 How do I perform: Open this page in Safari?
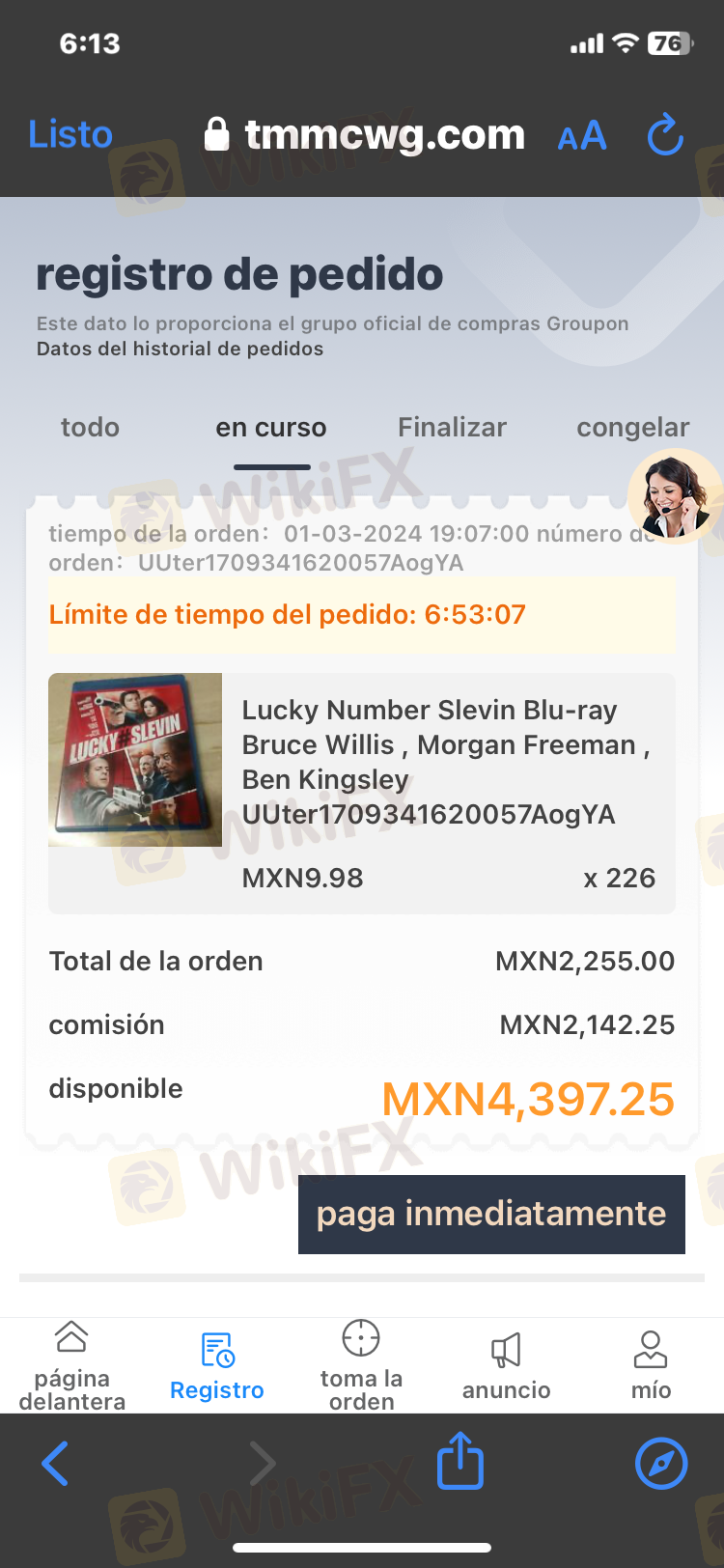pos(661,1464)
